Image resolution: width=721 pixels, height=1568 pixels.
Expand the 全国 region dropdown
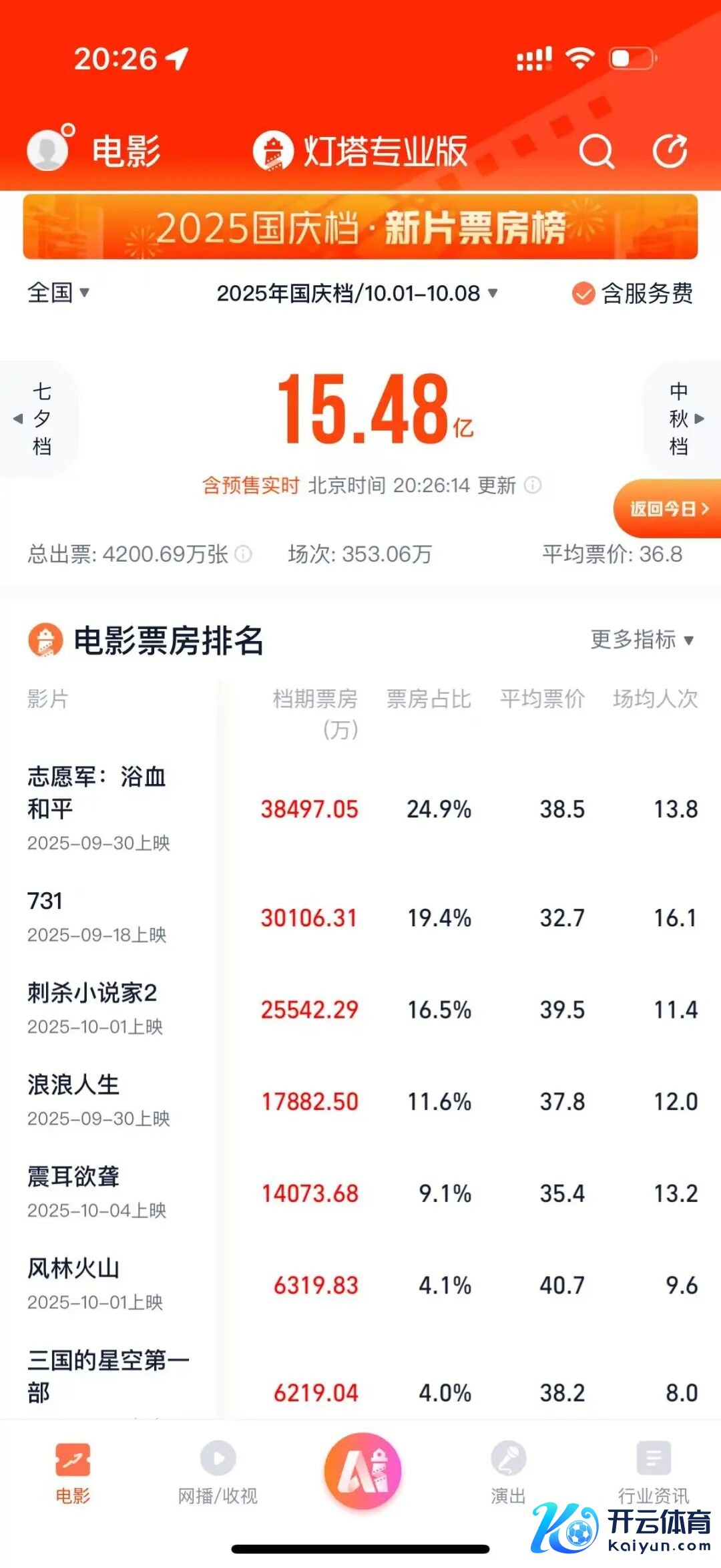click(58, 292)
